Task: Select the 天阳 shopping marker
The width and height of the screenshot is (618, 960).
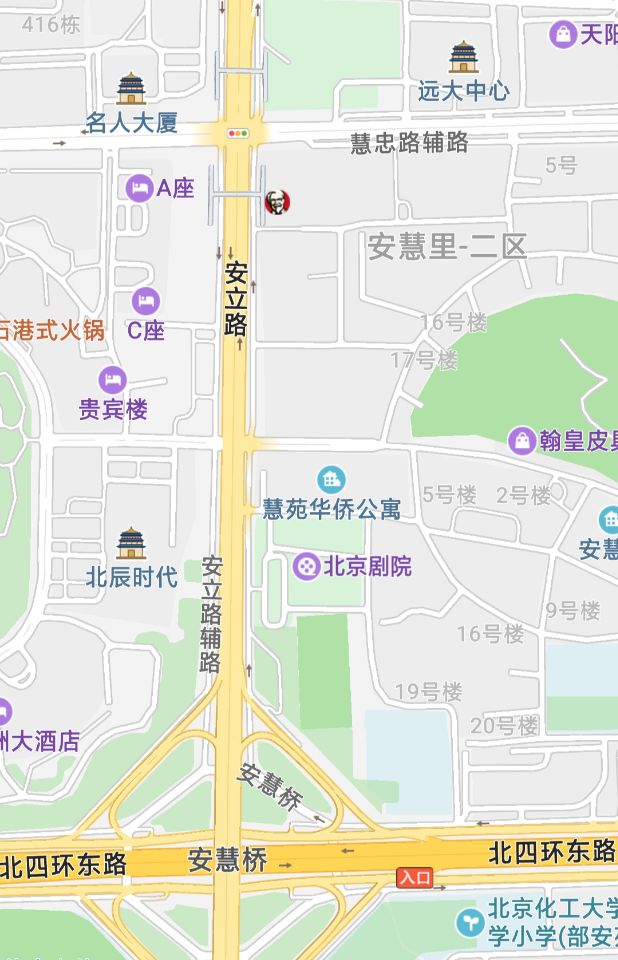Action: coord(563,35)
